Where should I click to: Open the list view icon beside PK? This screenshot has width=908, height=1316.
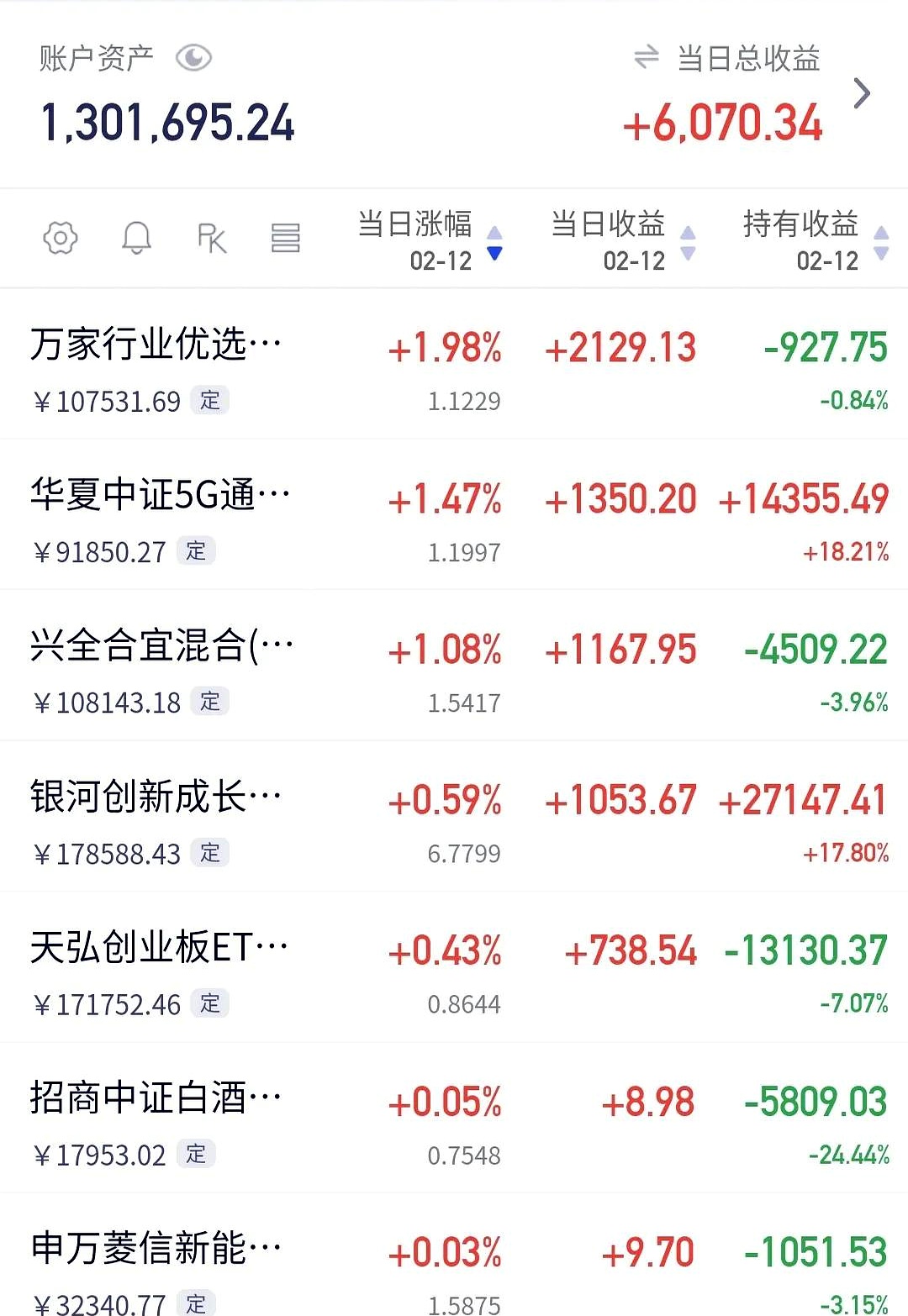(x=286, y=238)
